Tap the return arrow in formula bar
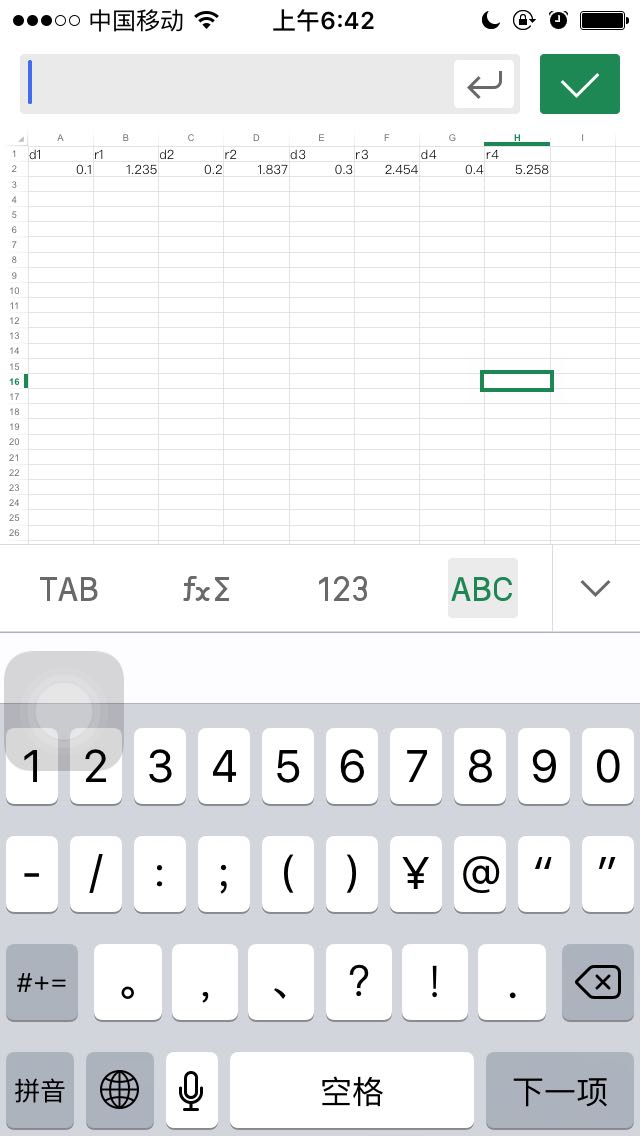The width and height of the screenshot is (640, 1136). (x=484, y=85)
